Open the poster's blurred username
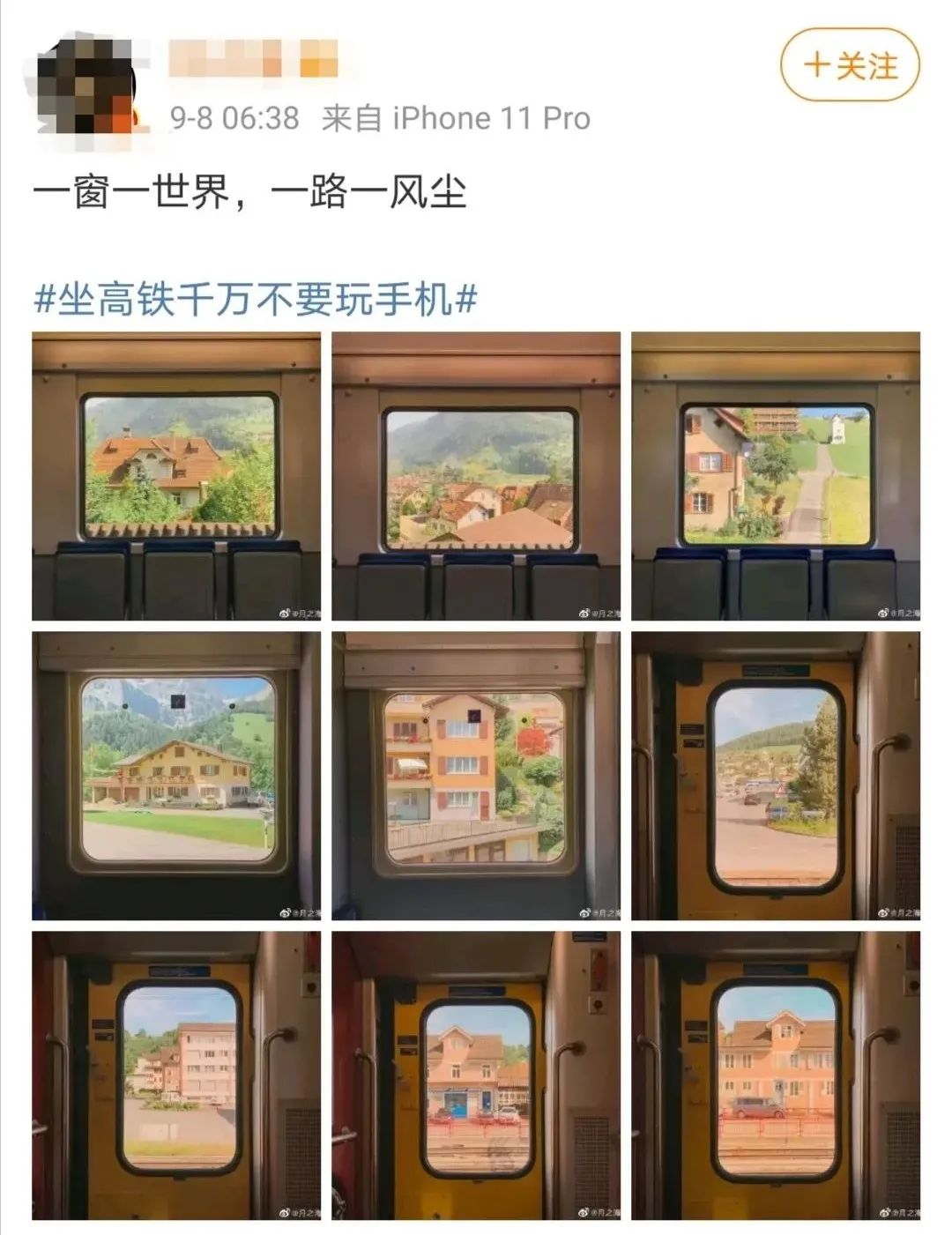 (253, 58)
